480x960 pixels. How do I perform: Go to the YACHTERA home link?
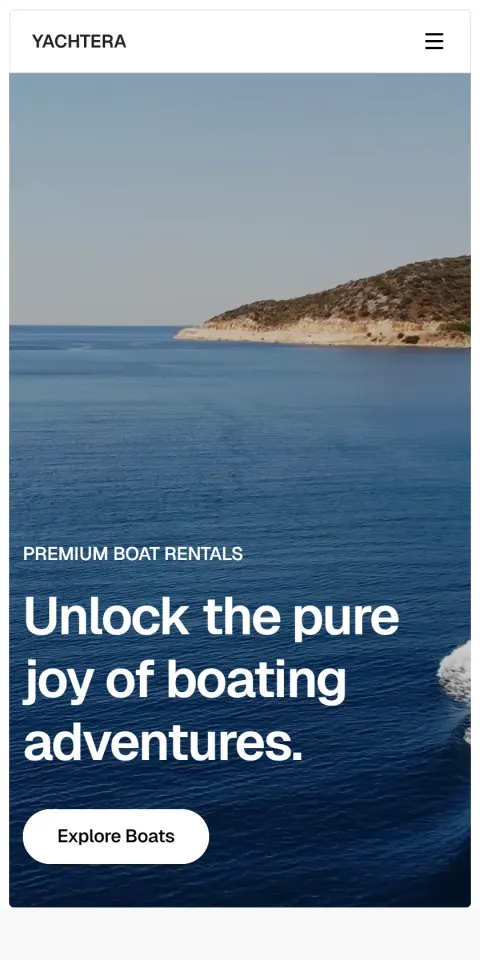pyautogui.click(x=79, y=41)
